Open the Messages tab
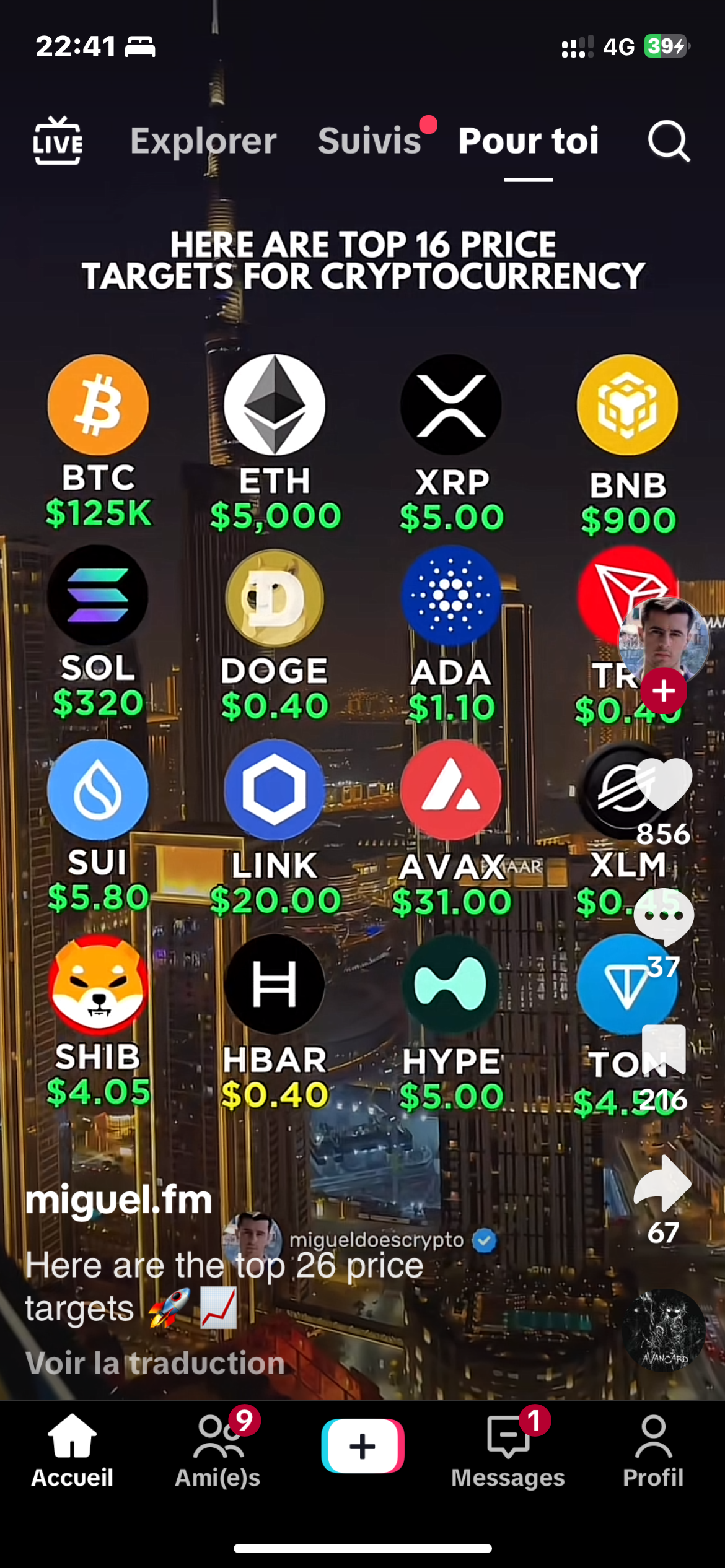Viewport: 725px width, 1568px height. click(507, 1450)
